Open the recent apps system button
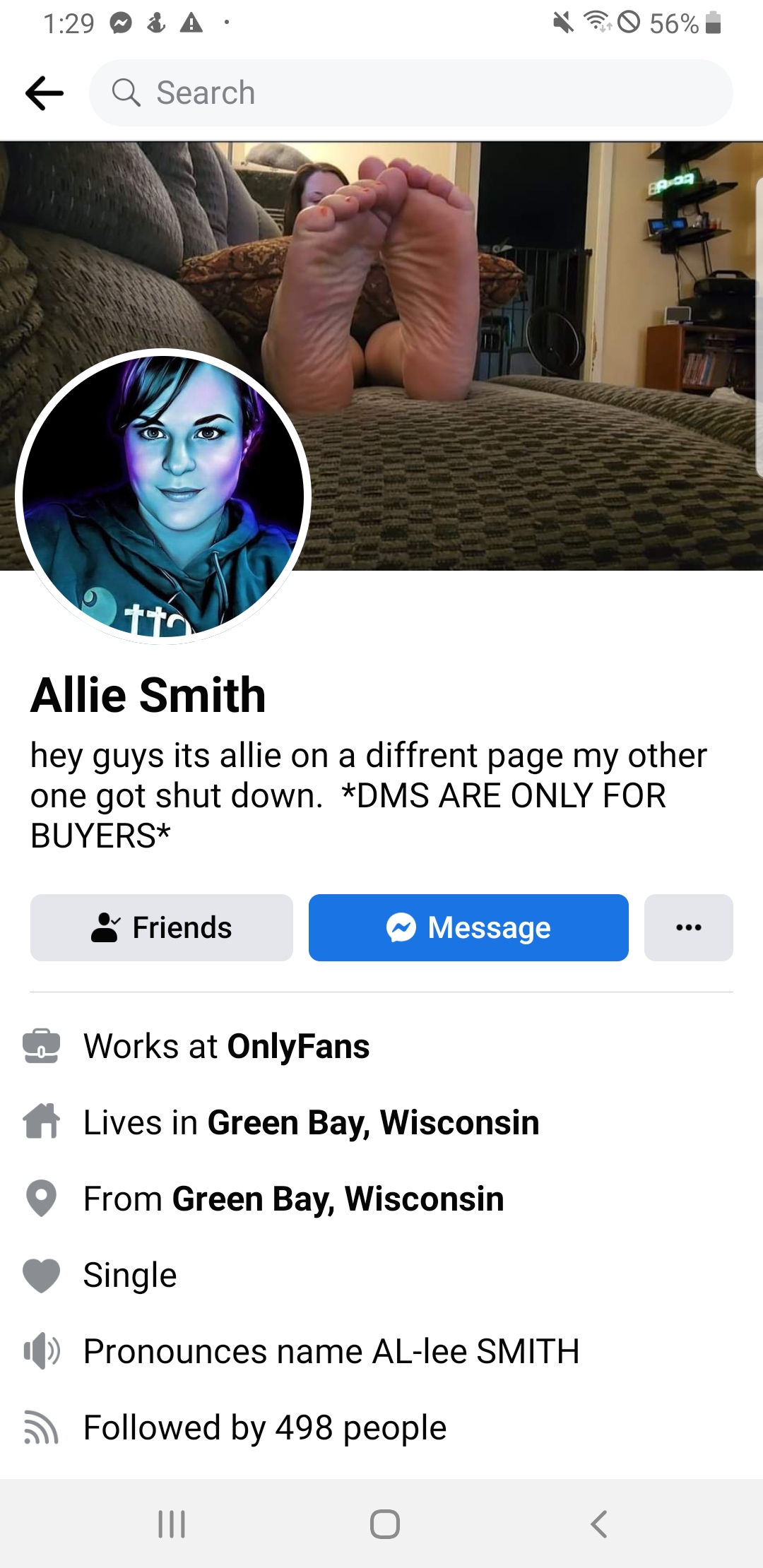 pyautogui.click(x=172, y=1524)
